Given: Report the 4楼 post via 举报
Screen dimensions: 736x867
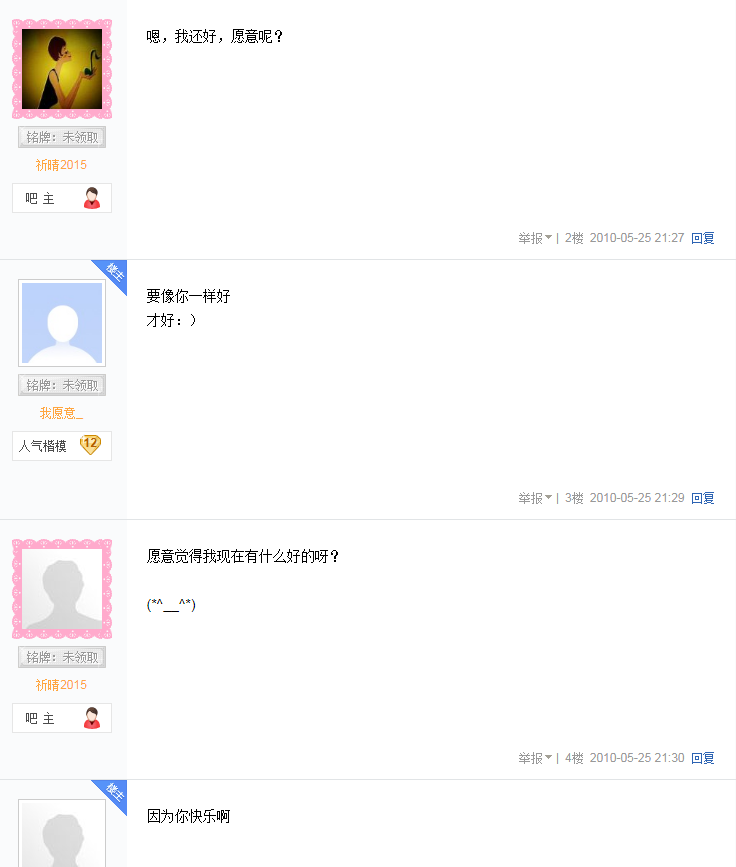Looking at the screenshot, I should coord(535,758).
